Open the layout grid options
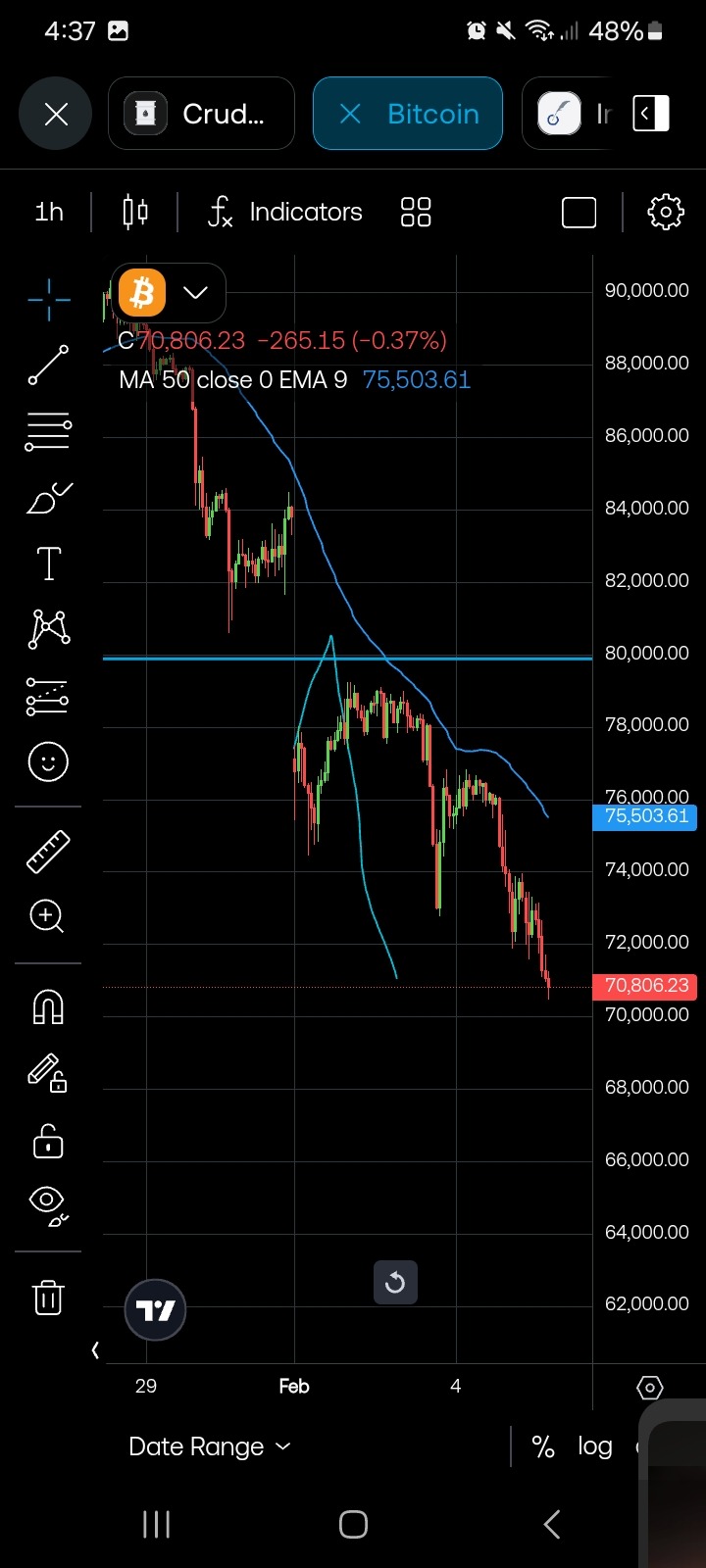This screenshot has width=706, height=1568. pyautogui.click(x=416, y=212)
